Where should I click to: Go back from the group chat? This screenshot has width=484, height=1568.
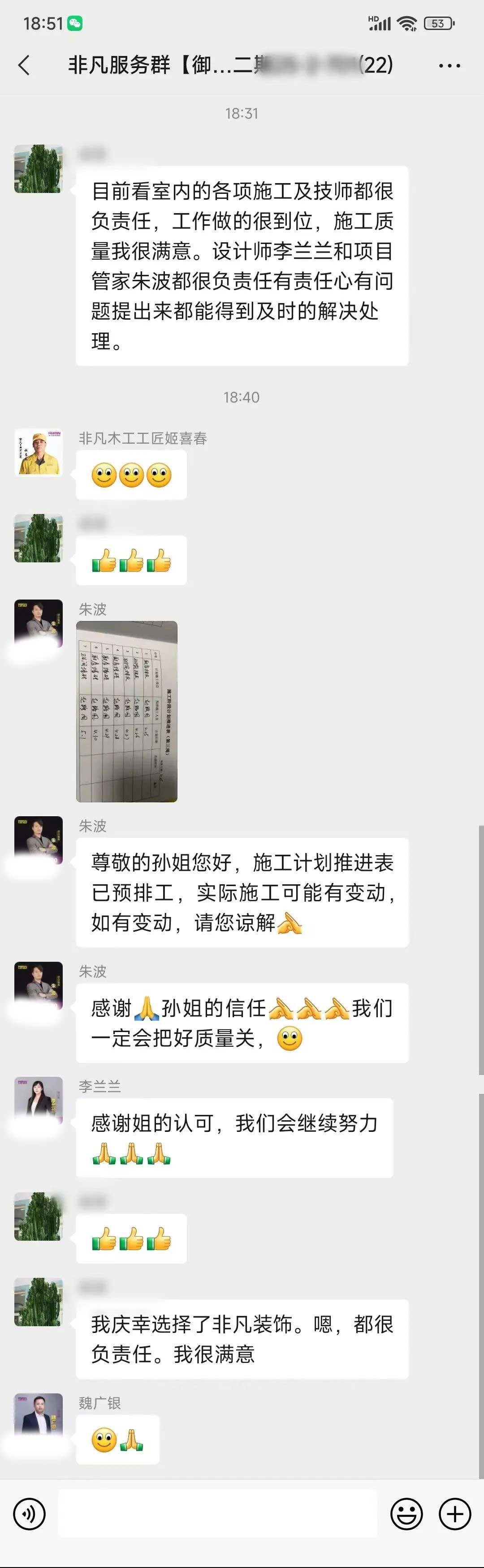(24, 65)
